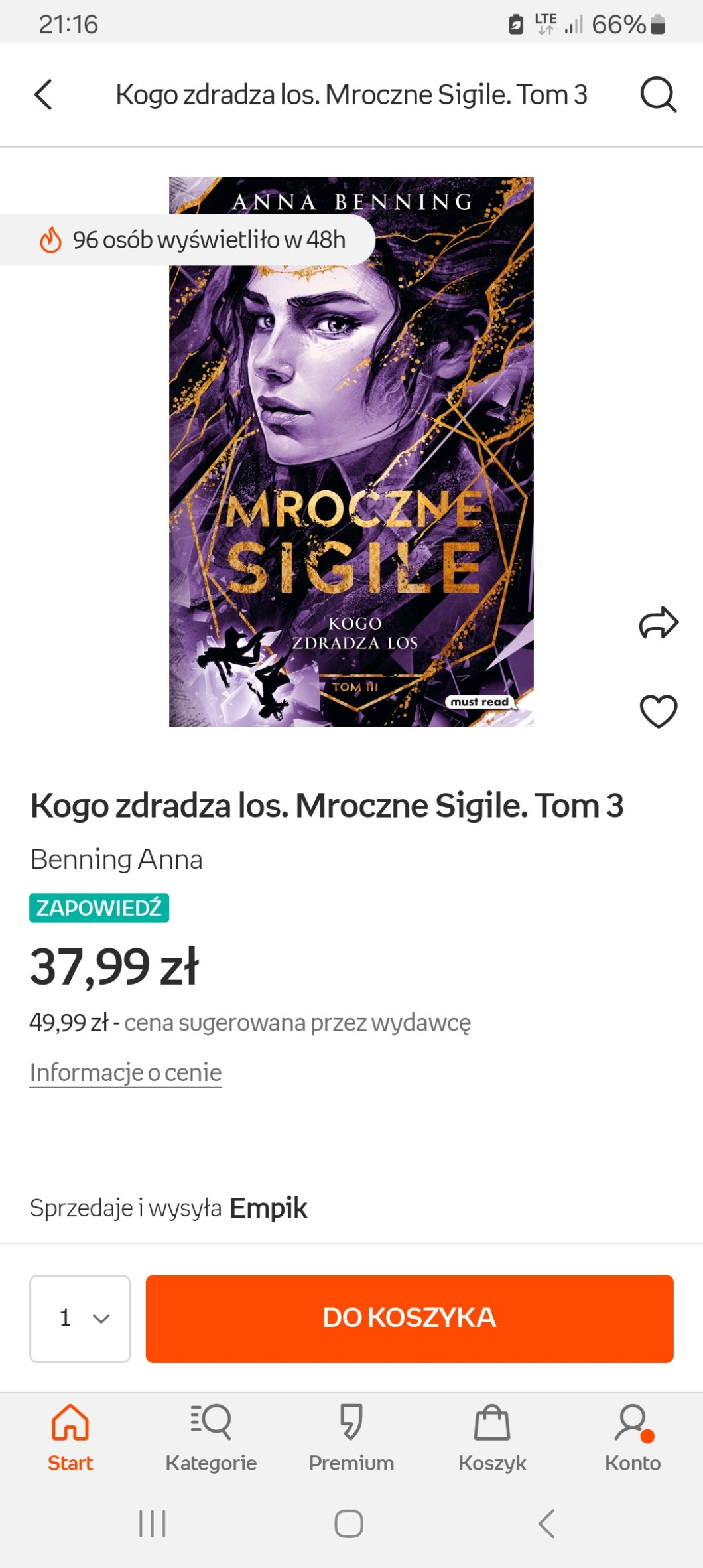Image resolution: width=703 pixels, height=1568 pixels.
Task: Open author Benning Anna
Action: pyautogui.click(x=117, y=859)
